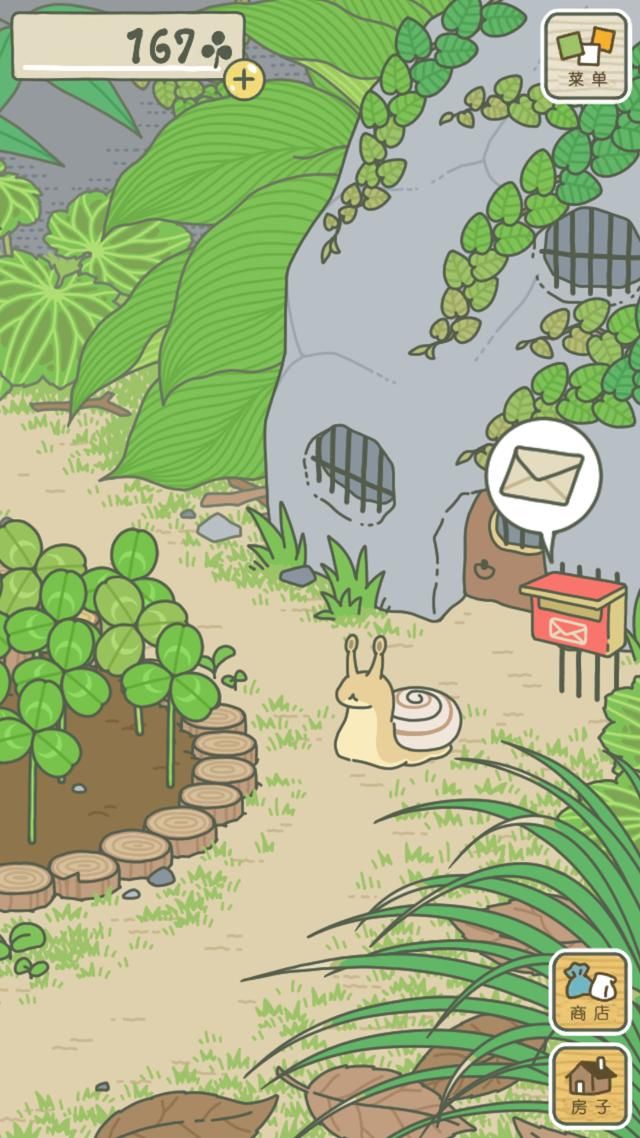This screenshot has height=1138, width=640.
Task: Go to the 房子 house view
Action: click(590, 1086)
